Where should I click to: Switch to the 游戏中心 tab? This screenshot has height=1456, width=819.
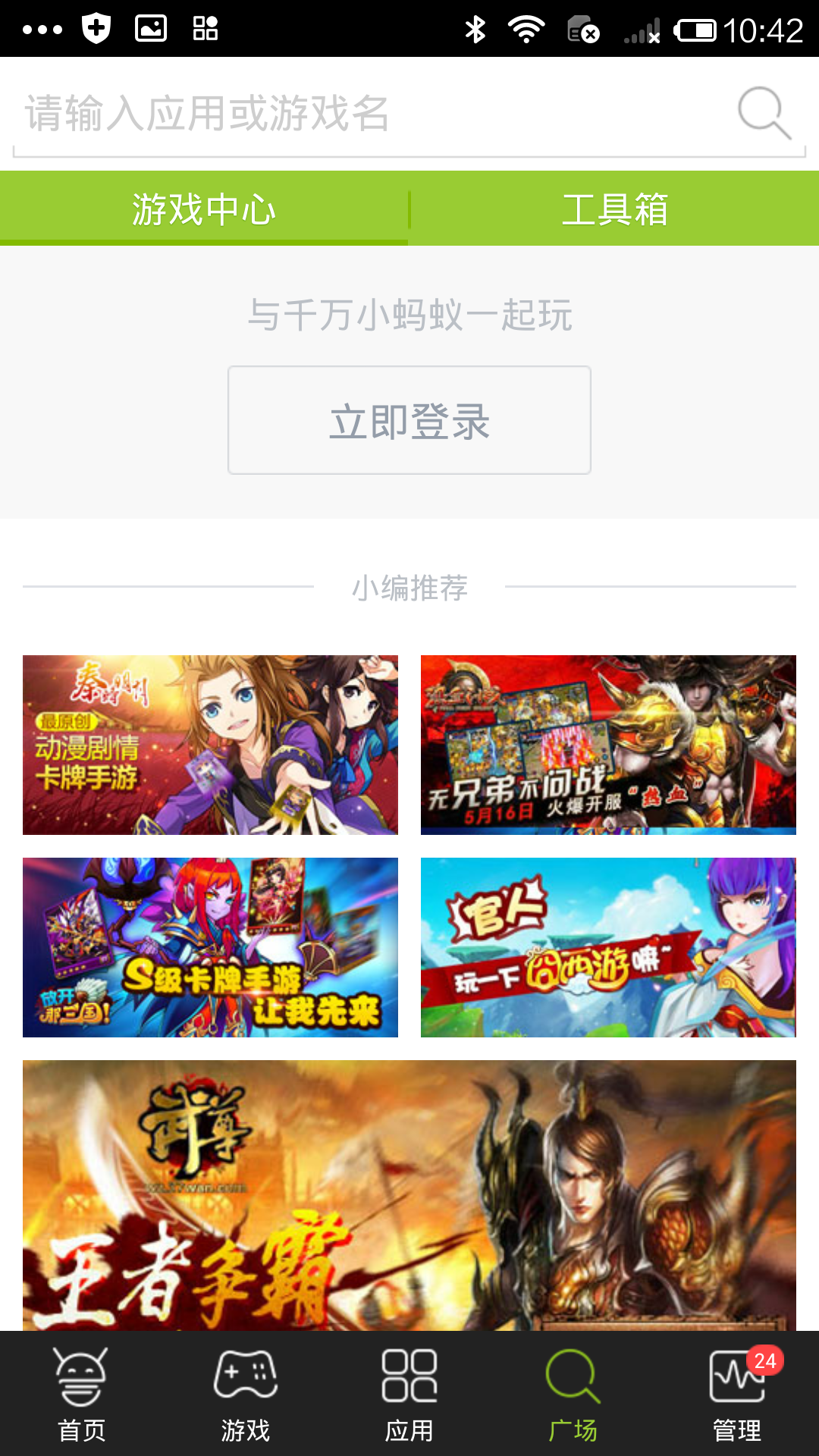pos(204,209)
